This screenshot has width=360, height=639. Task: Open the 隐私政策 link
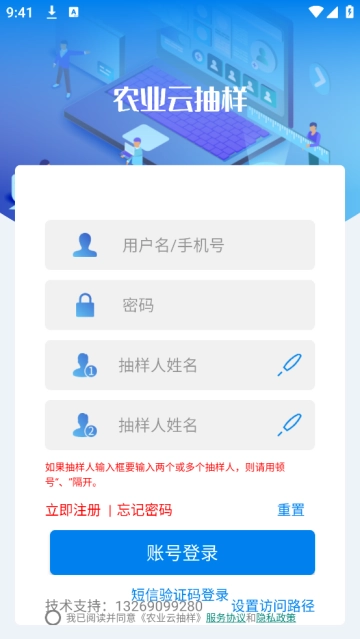click(x=276, y=618)
